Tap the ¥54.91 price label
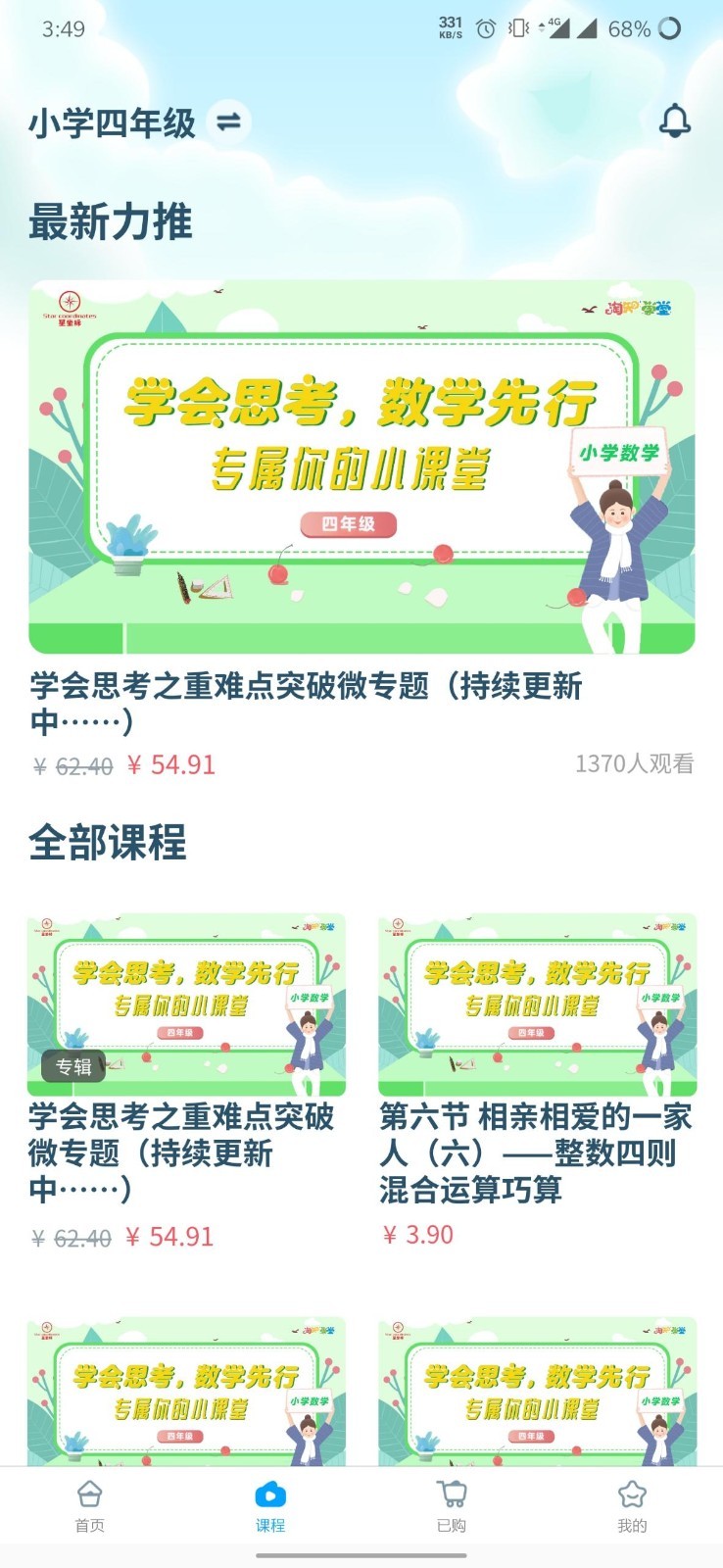 pos(173,765)
